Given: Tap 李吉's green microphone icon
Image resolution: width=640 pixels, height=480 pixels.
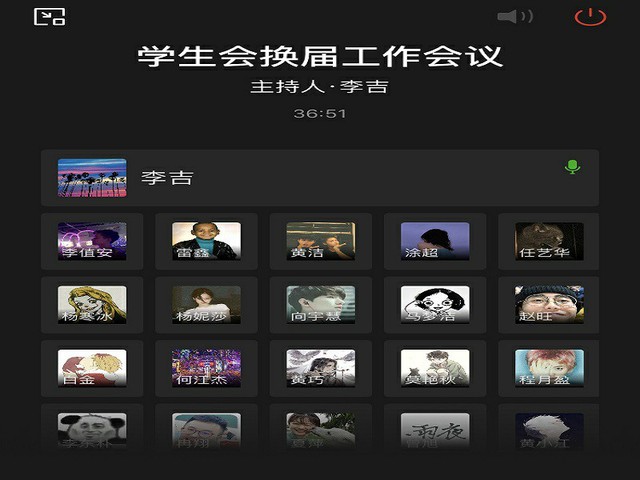Looking at the screenshot, I should pos(572,167).
